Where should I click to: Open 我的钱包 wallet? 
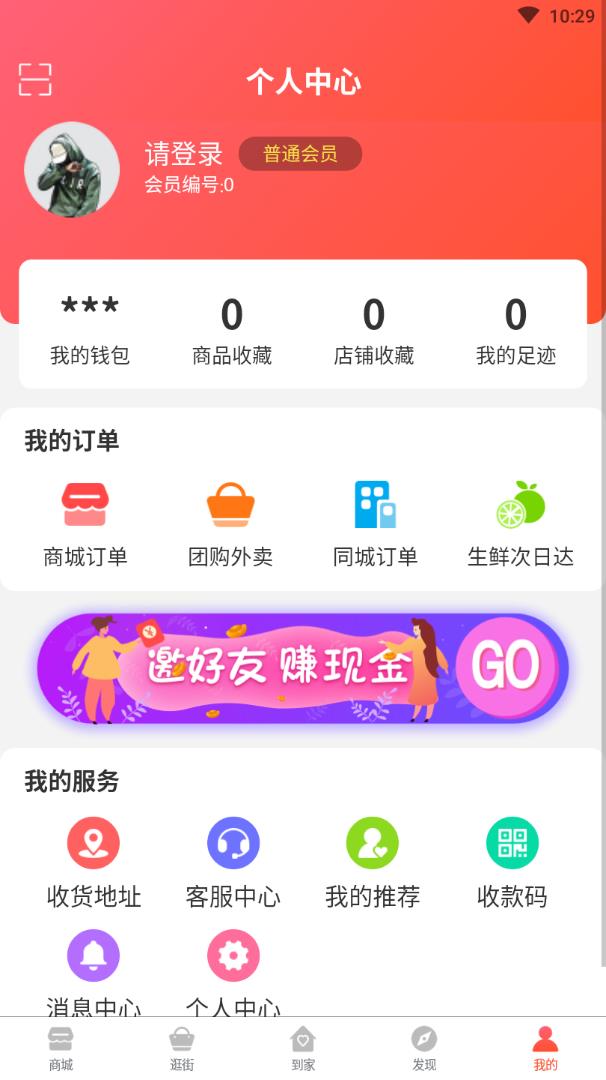pos(90,327)
